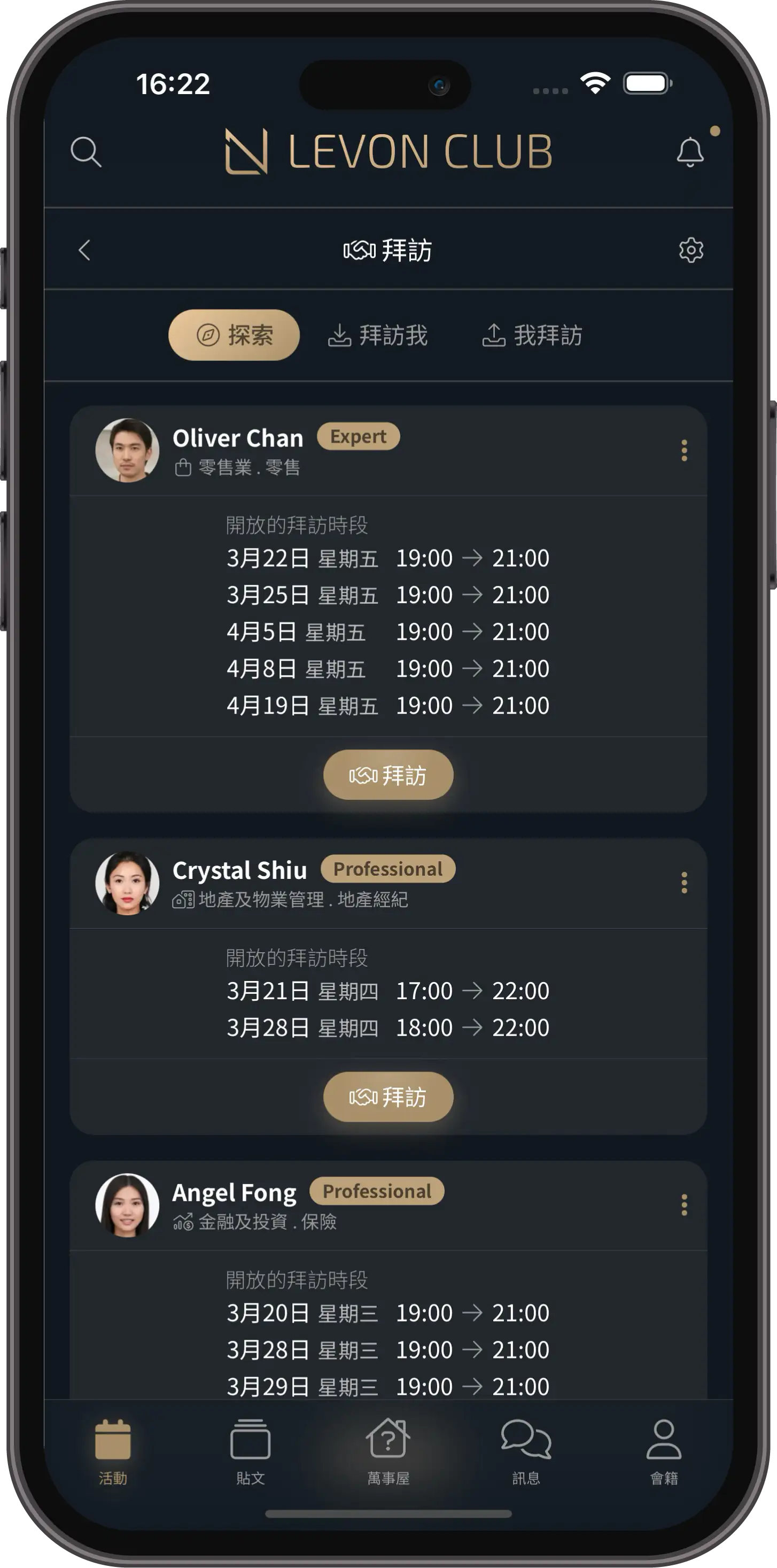
Task: View Oliver Chan's profile photo
Action: [x=127, y=451]
